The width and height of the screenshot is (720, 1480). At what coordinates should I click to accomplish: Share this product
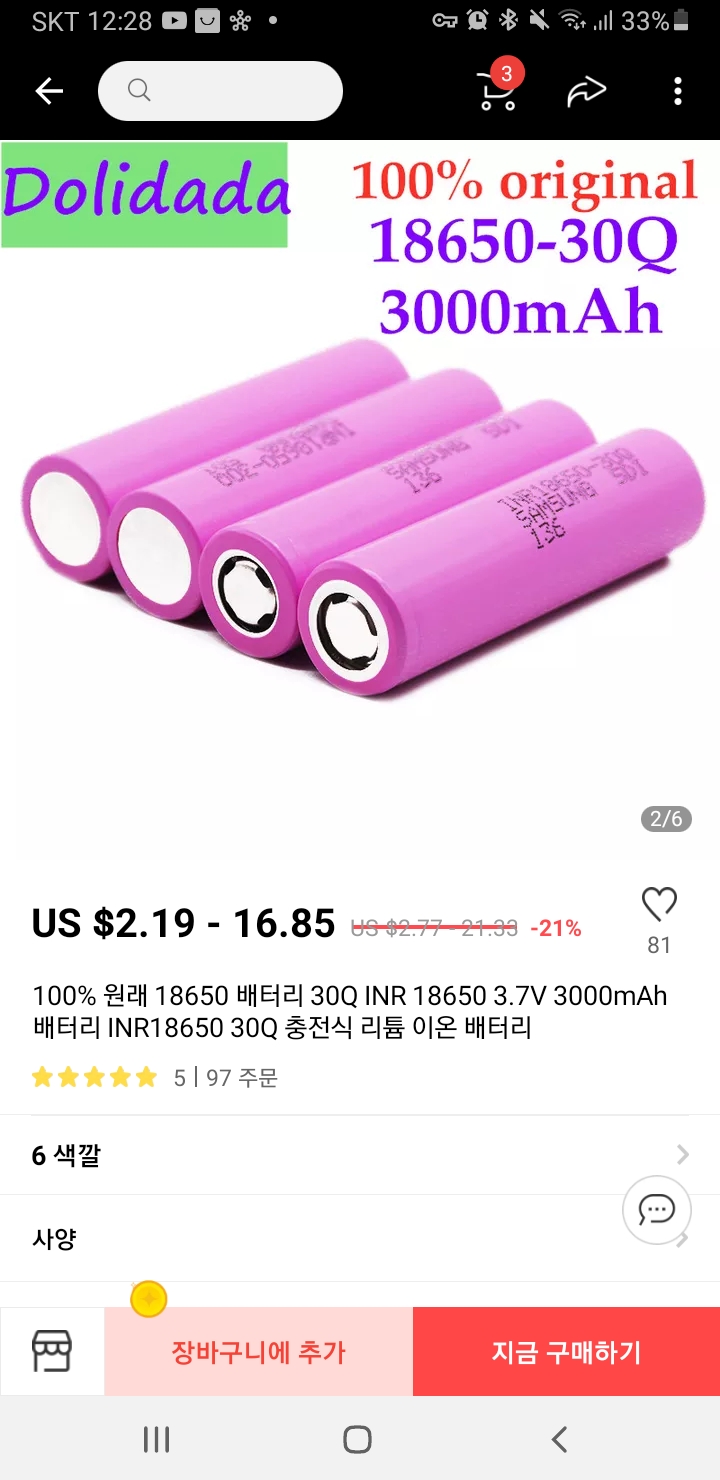click(x=587, y=92)
